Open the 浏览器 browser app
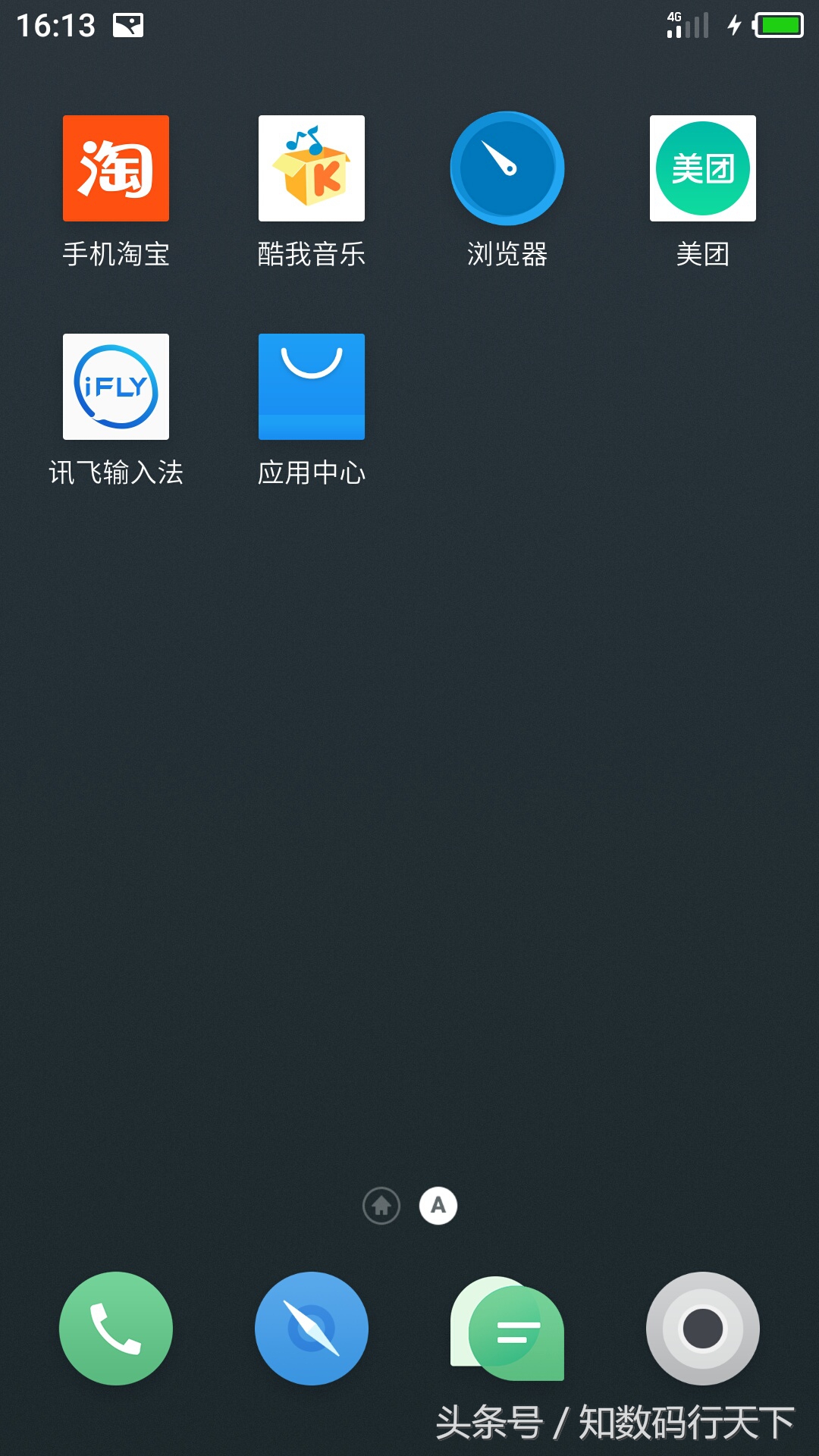This screenshot has height=1456, width=819. tap(507, 168)
